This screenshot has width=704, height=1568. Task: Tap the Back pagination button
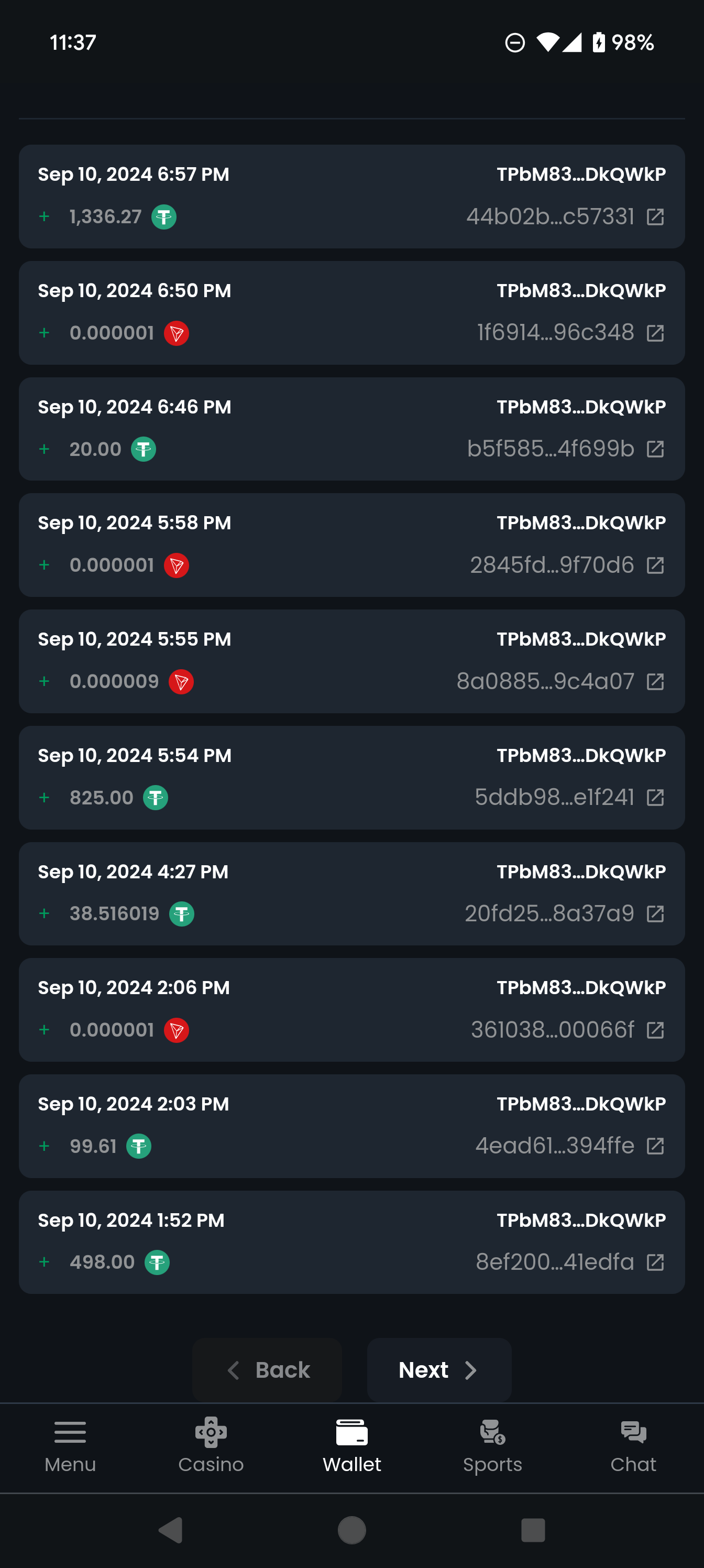pos(267,1369)
